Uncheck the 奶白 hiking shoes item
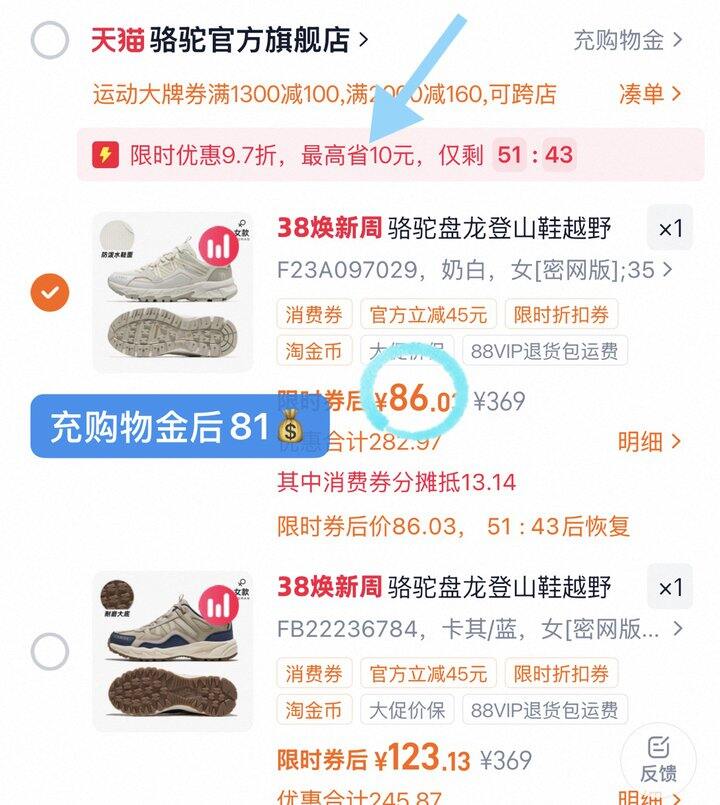Viewport: 720px width, 805px height. click(49, 293)
